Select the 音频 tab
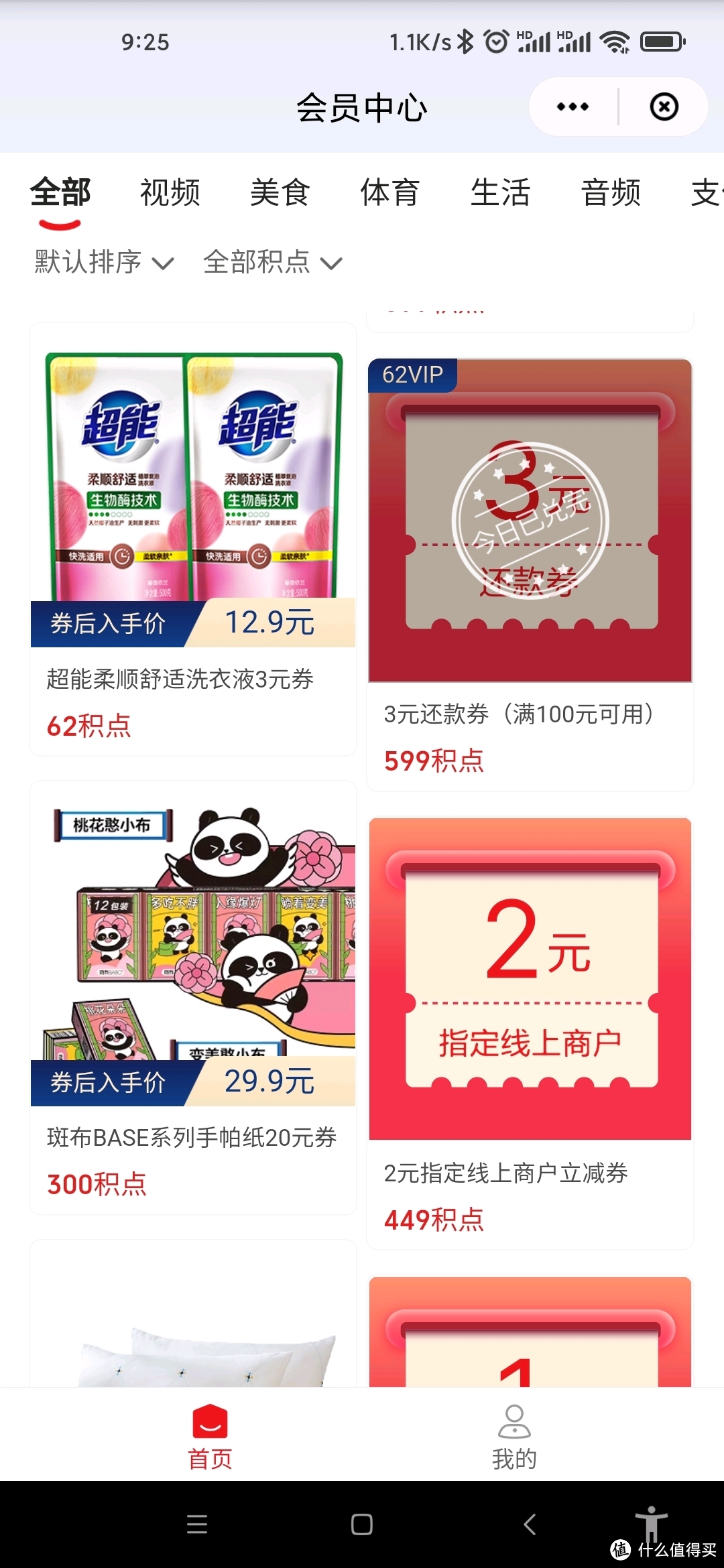The width and height of the screenshot is (724, 1568). click(611, 192)
